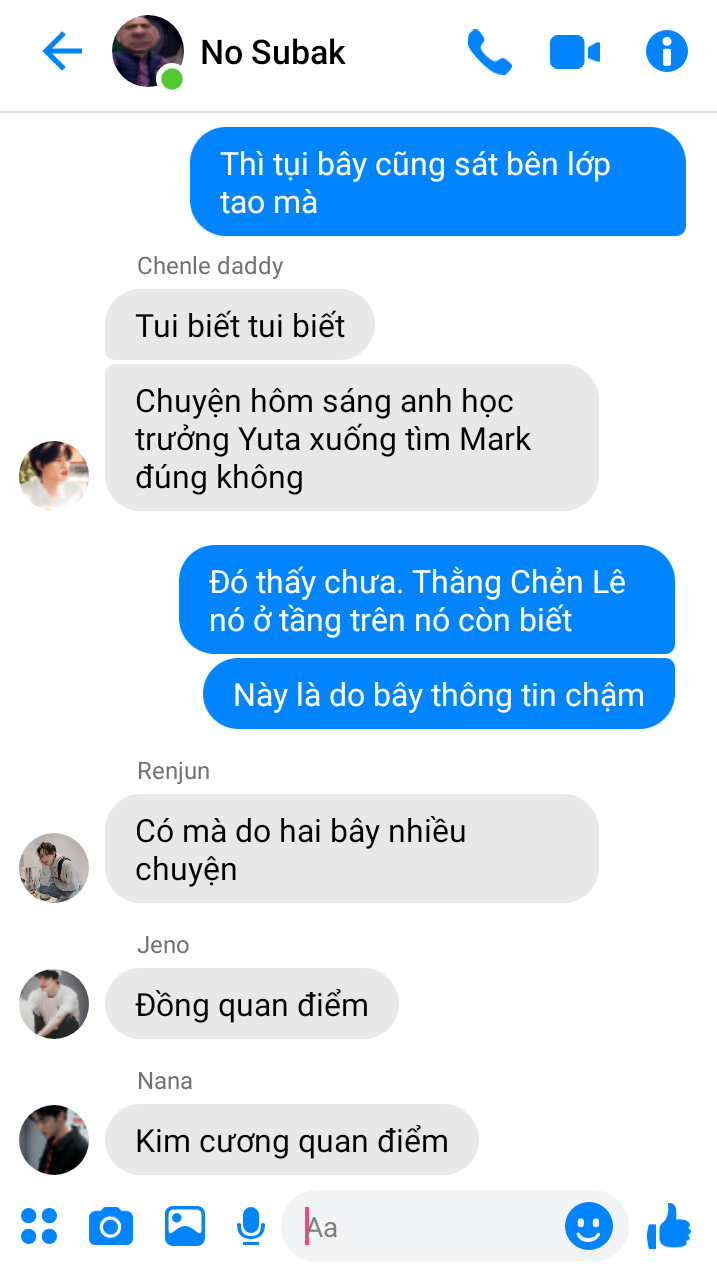Open the No Subak group profile picture
Image resolution: width=717 pixels, height=1270 pixels.
147,51
